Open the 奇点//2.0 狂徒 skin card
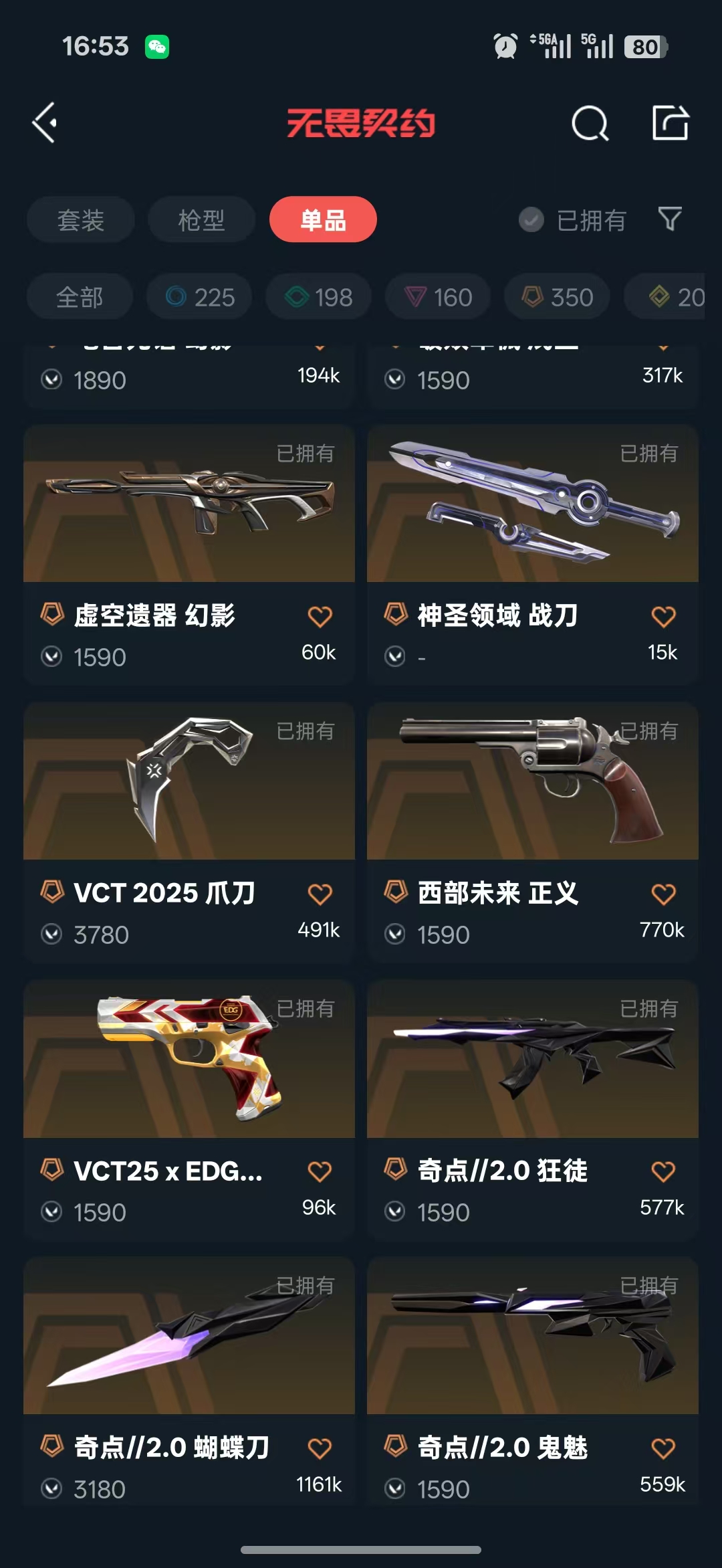The width and height of the screenshot is (722, 1568). pos(533,1110)
